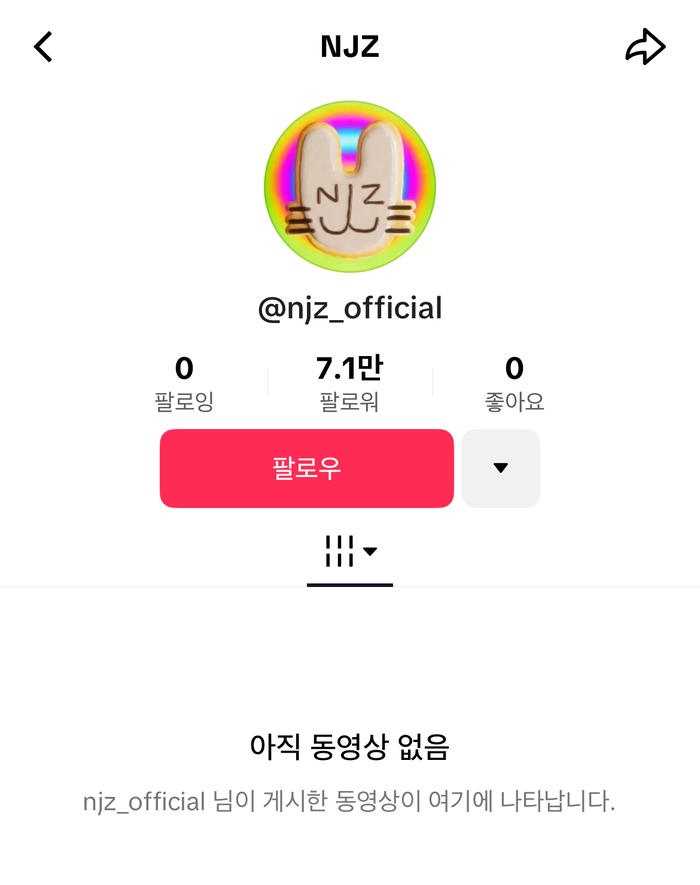
Task: Go back using the top-left arrow
Action: click(x=43, y=47)
